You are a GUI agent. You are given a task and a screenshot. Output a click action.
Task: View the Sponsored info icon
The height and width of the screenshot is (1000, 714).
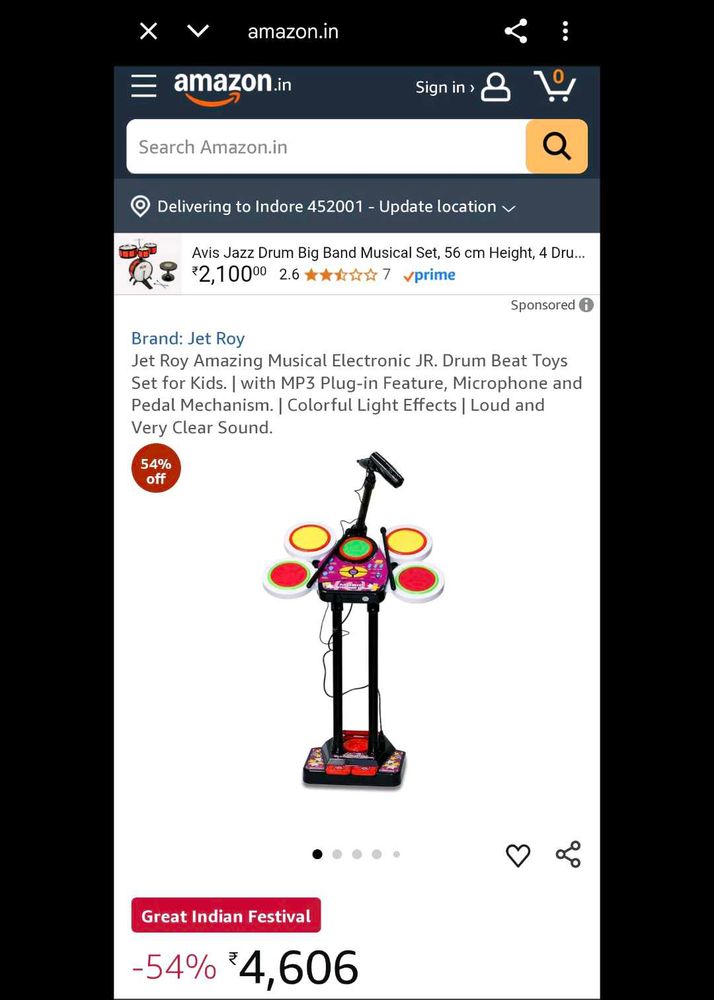[x=586, y=305]
